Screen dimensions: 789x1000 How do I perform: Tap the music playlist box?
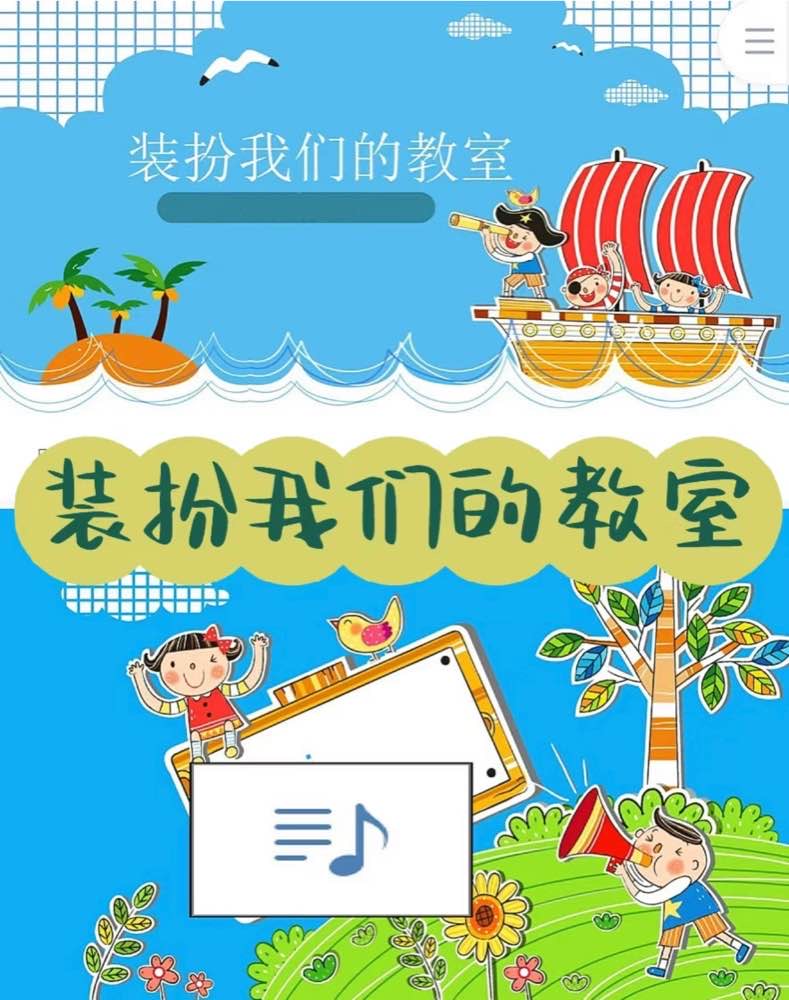(x=331, y=839)
